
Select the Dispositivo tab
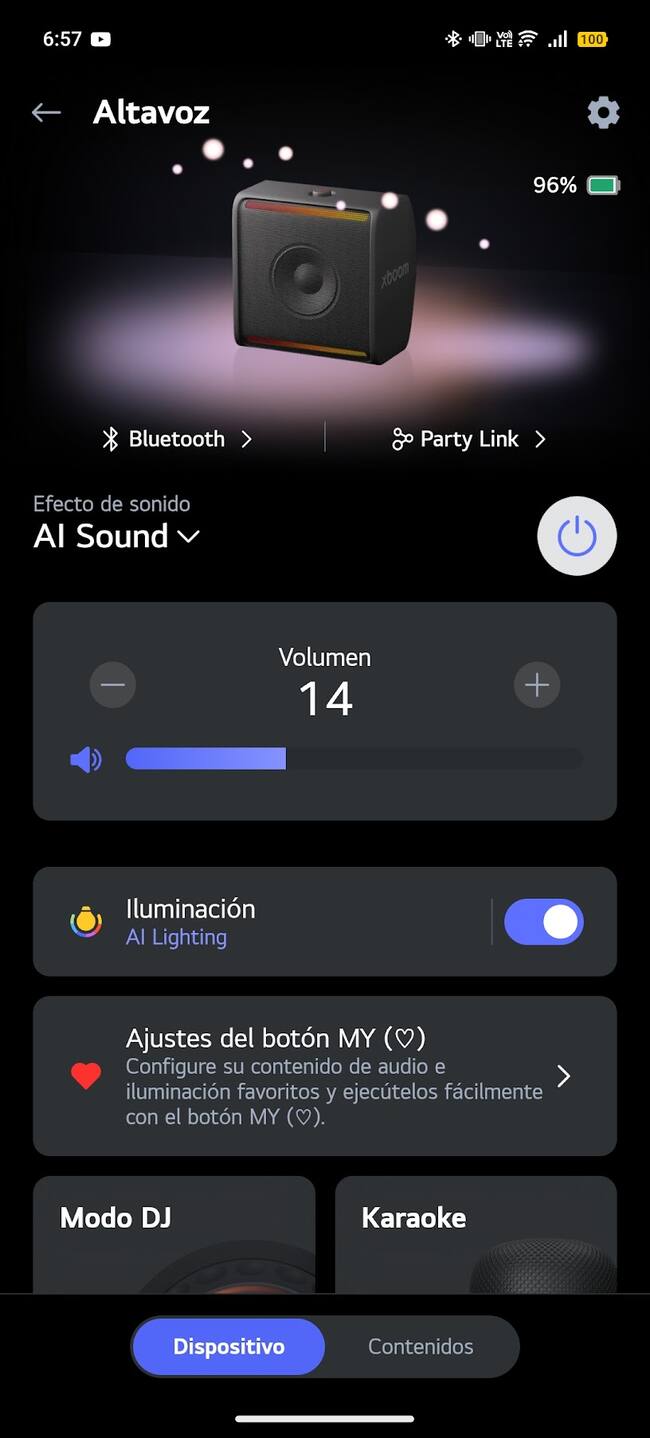[x=228, y=1347]
